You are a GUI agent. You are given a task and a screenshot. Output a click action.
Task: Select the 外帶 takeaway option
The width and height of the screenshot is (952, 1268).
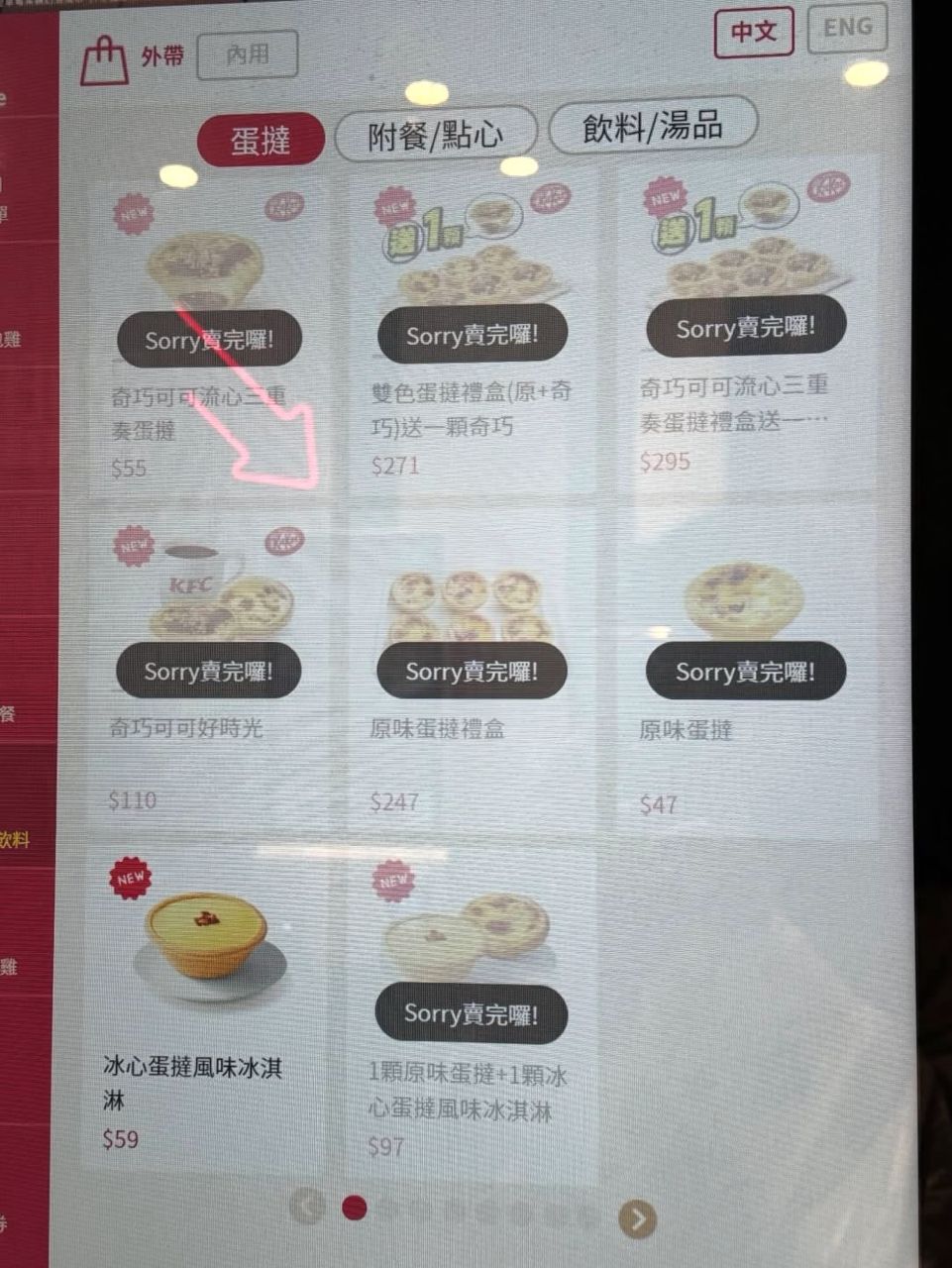click(132, 57)
